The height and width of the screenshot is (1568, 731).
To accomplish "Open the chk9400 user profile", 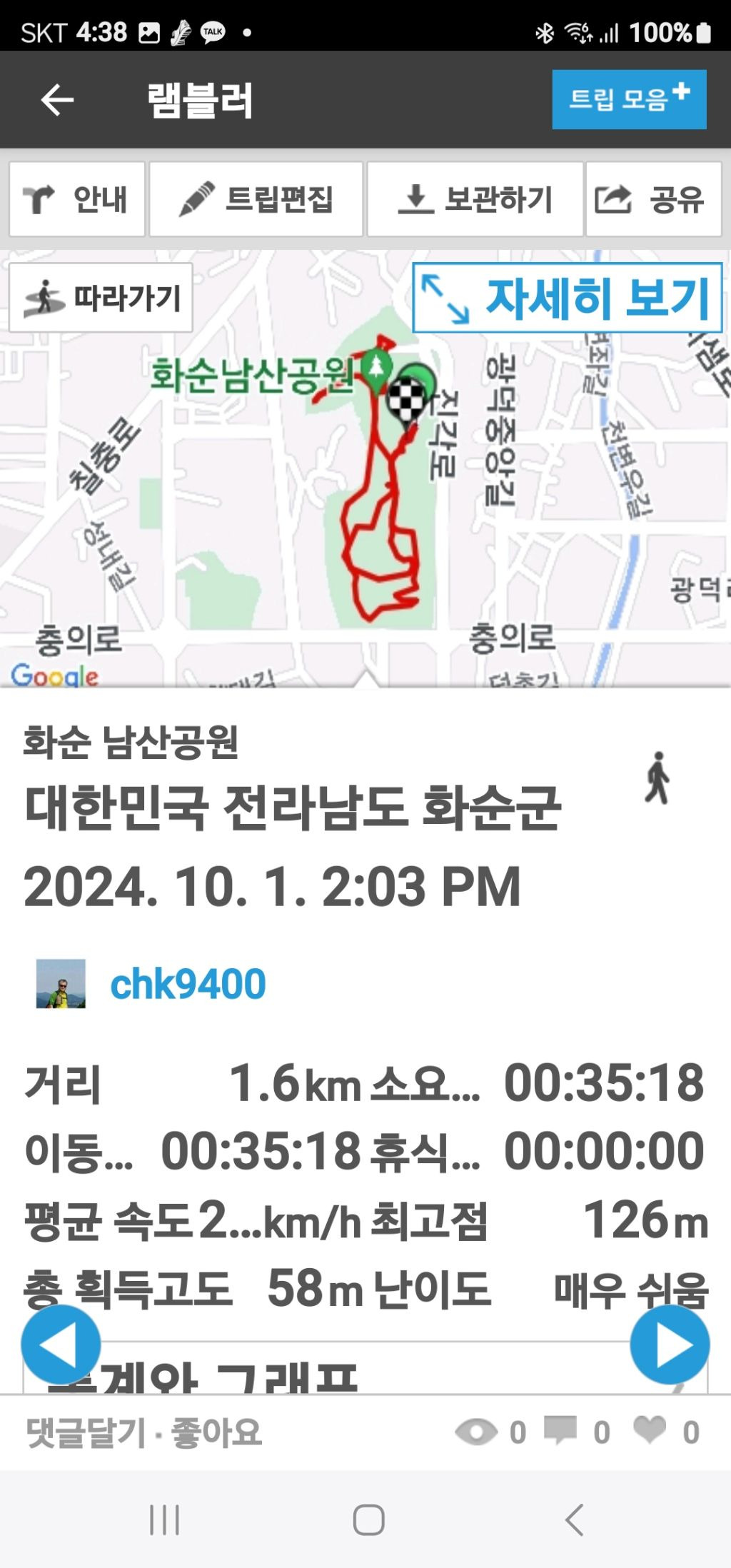I will (x=187, y=984).
